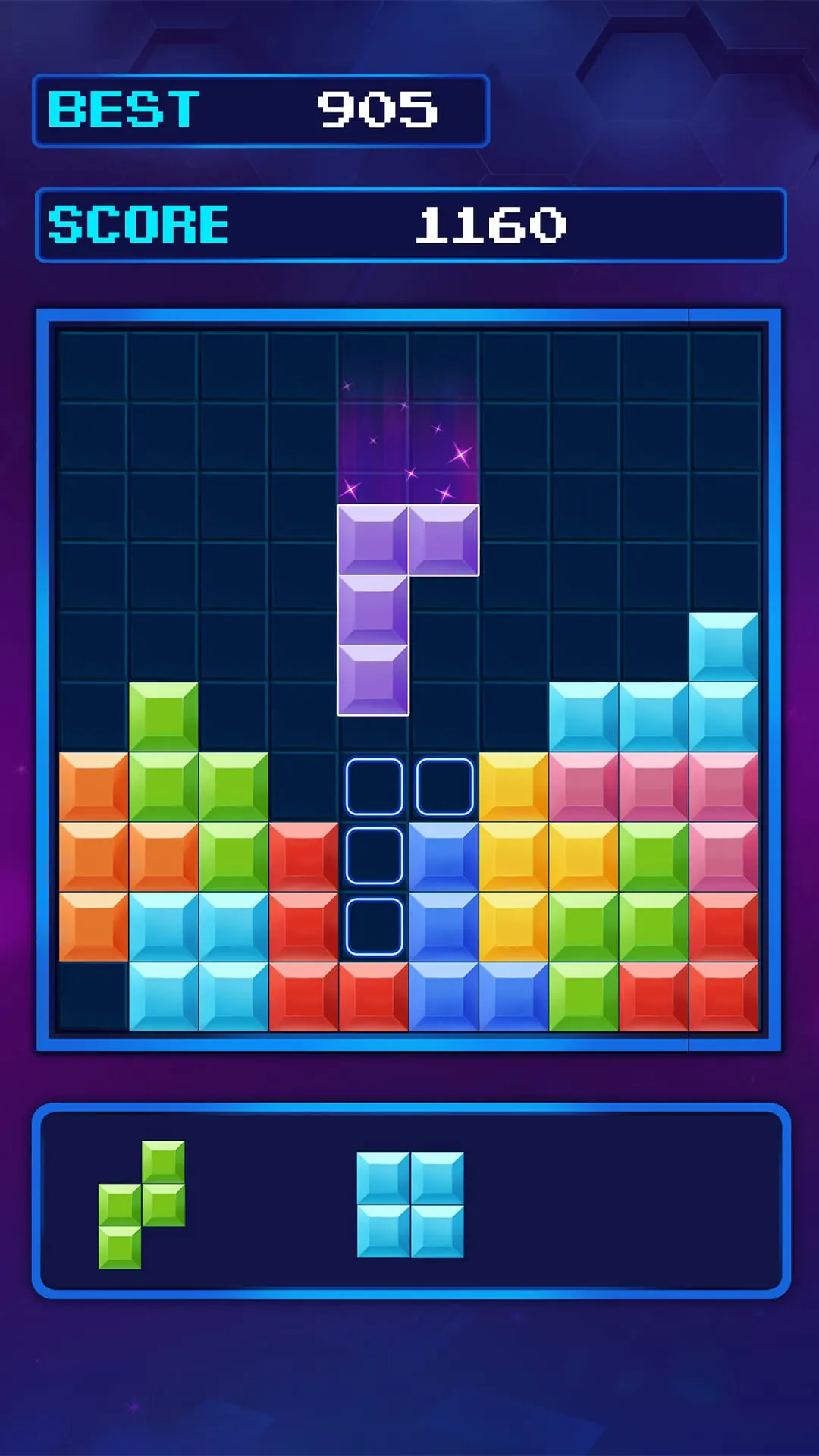Screen dimensions: 819x1456
Task: Click the pink block in the rightmost column
Action: pyautogui.click(x=724, y=785)
